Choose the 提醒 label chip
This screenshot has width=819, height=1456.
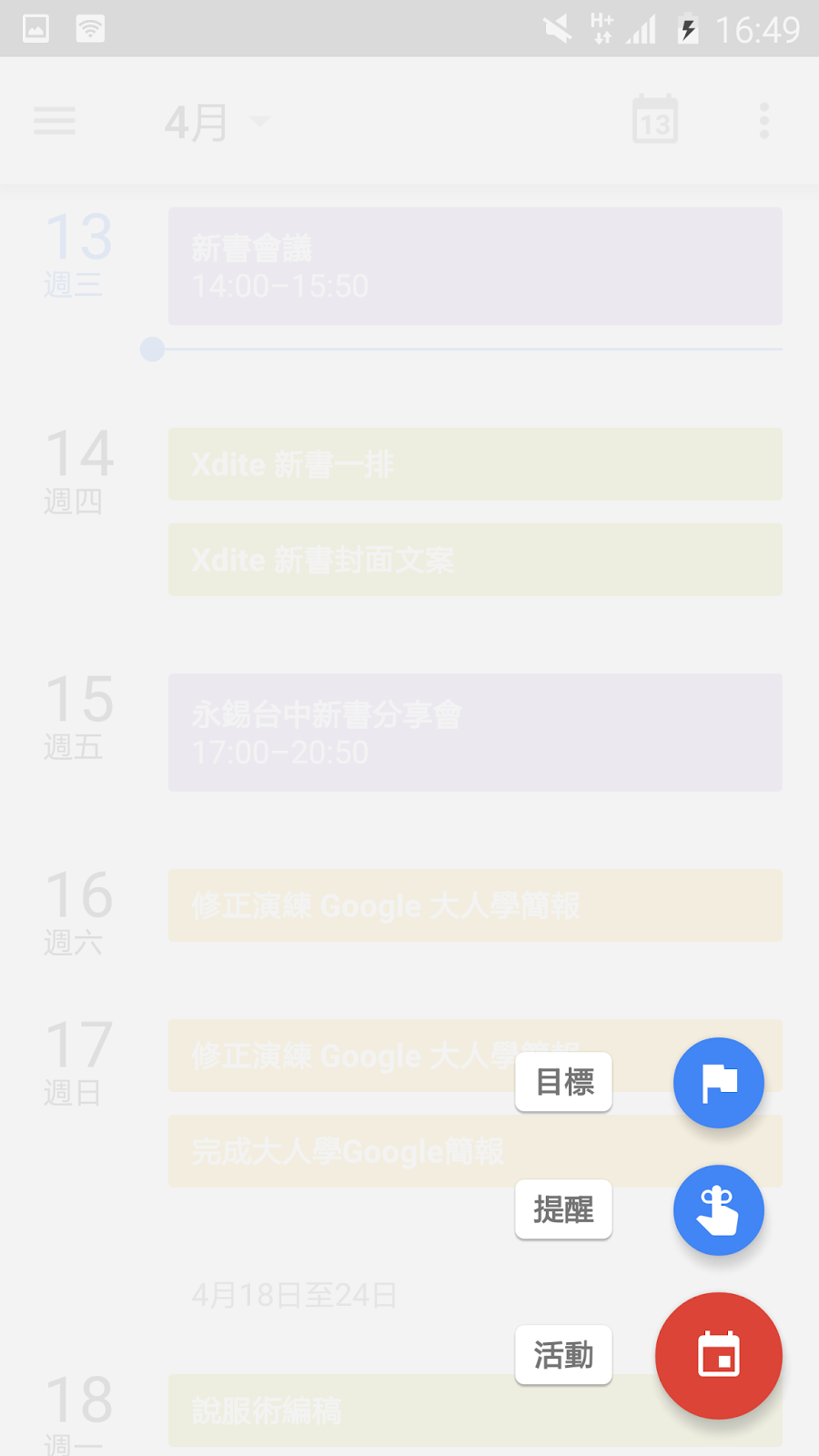click(563, 1209)
